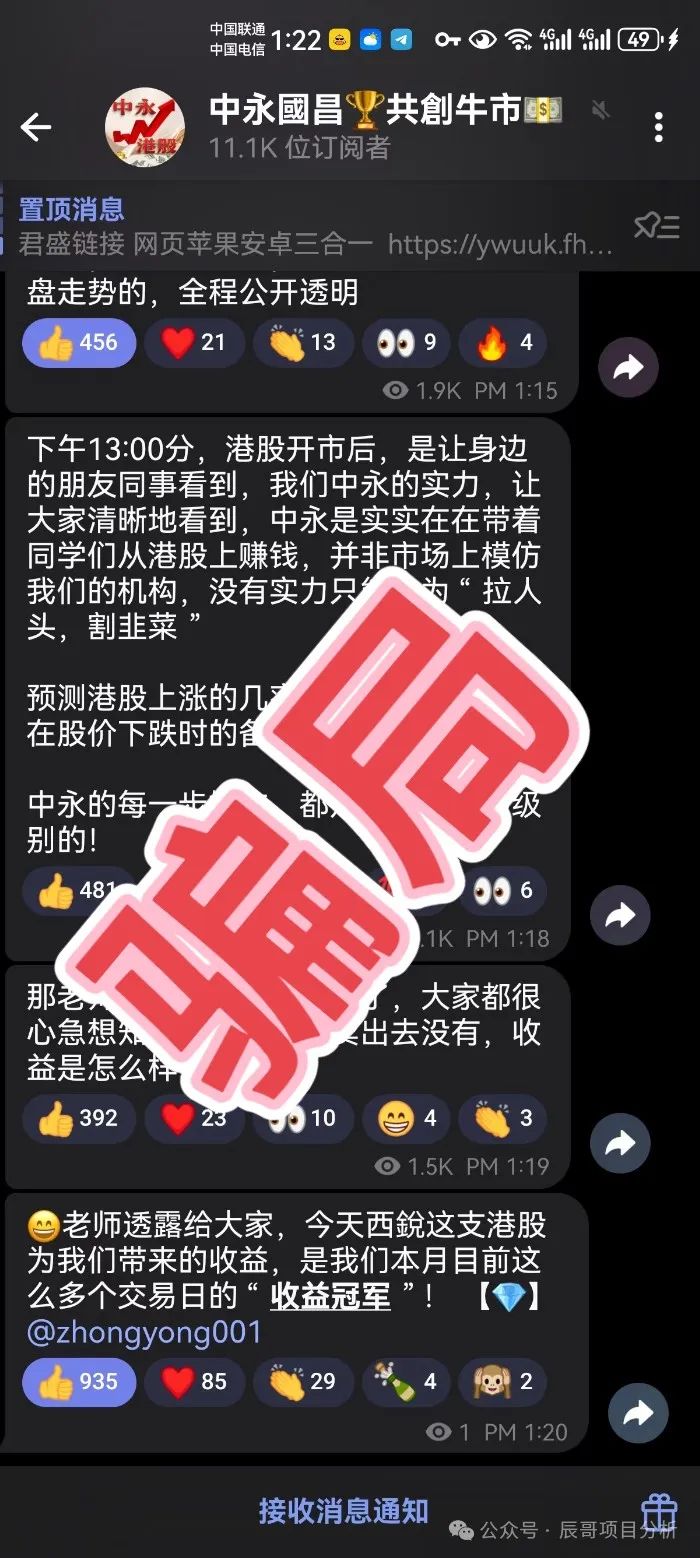Show the list of pinned messages
The image size is (700, 1558).
tap(656, 227)
